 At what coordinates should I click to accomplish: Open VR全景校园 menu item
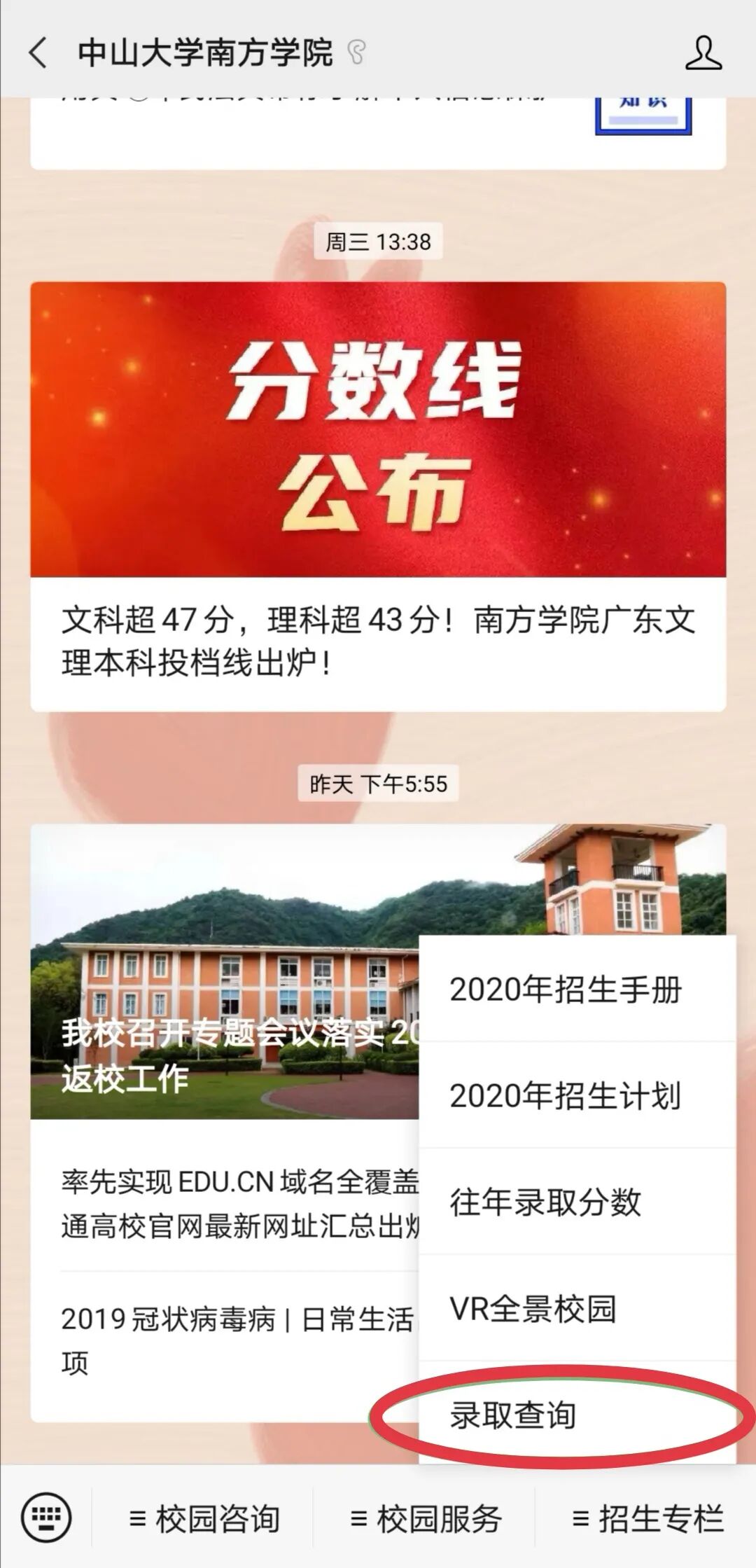click(x=577, y=1308)
